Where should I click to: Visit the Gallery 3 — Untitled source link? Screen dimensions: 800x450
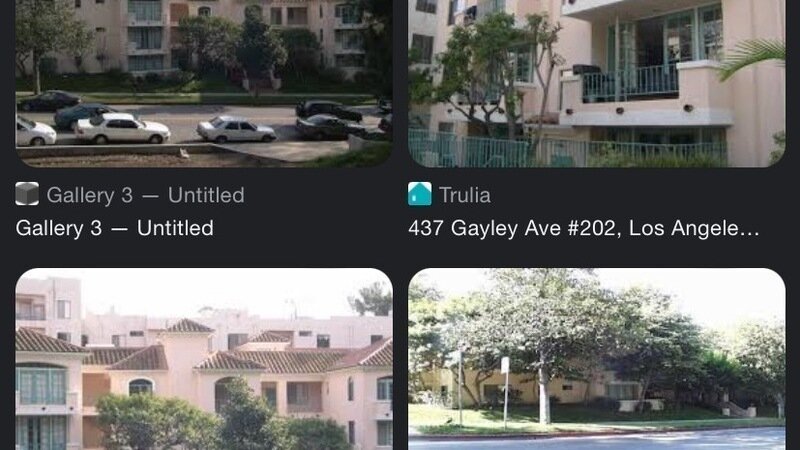pyautogui.click(x=115, y=228)
